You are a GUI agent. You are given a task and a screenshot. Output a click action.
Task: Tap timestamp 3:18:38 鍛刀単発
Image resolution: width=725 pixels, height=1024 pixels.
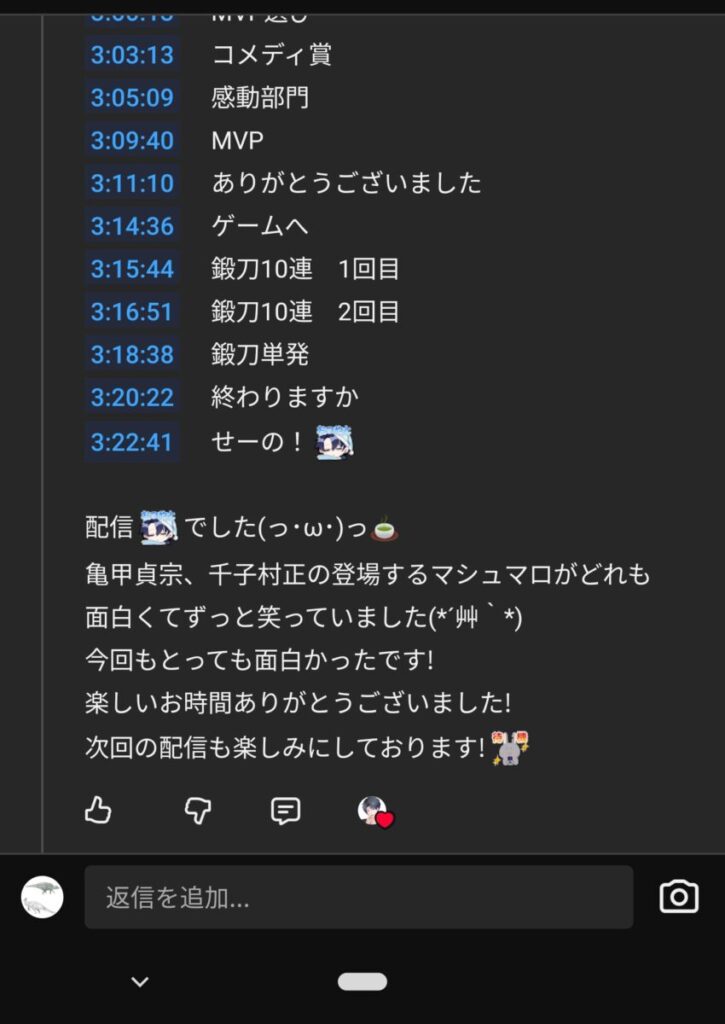(132, 355)
